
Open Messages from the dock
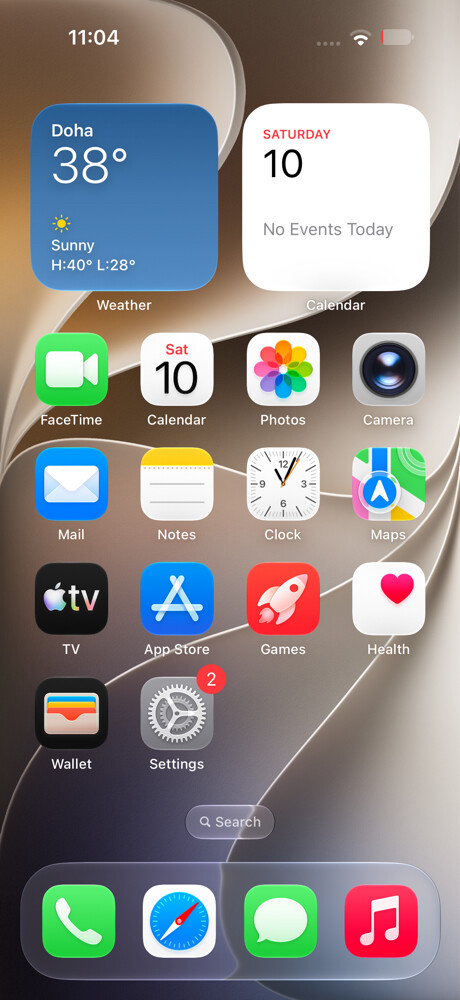(x=281, y=921)
